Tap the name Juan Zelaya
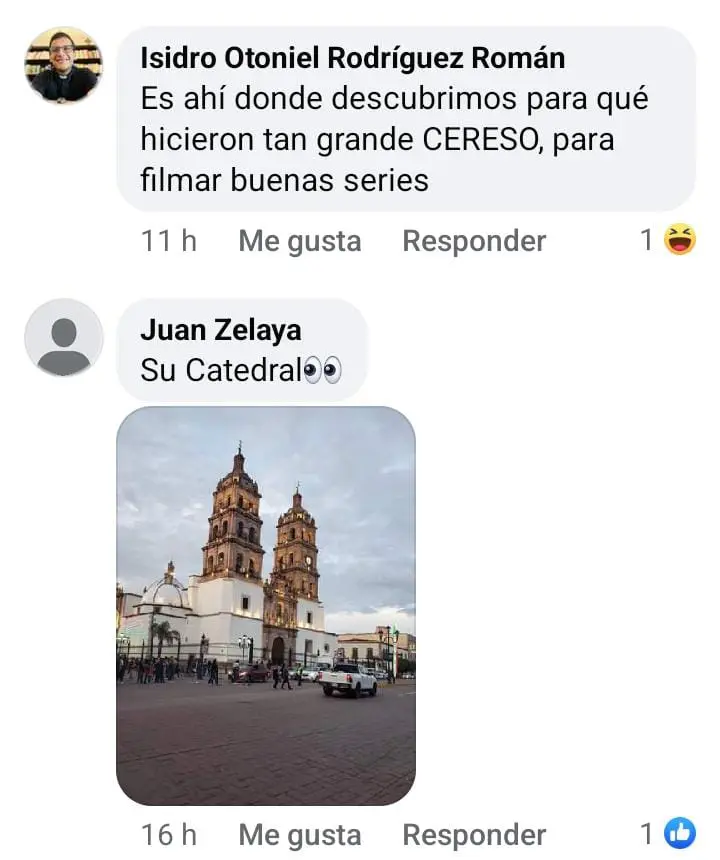Screen dimensions: 720x860 click(x=220, y=330)
